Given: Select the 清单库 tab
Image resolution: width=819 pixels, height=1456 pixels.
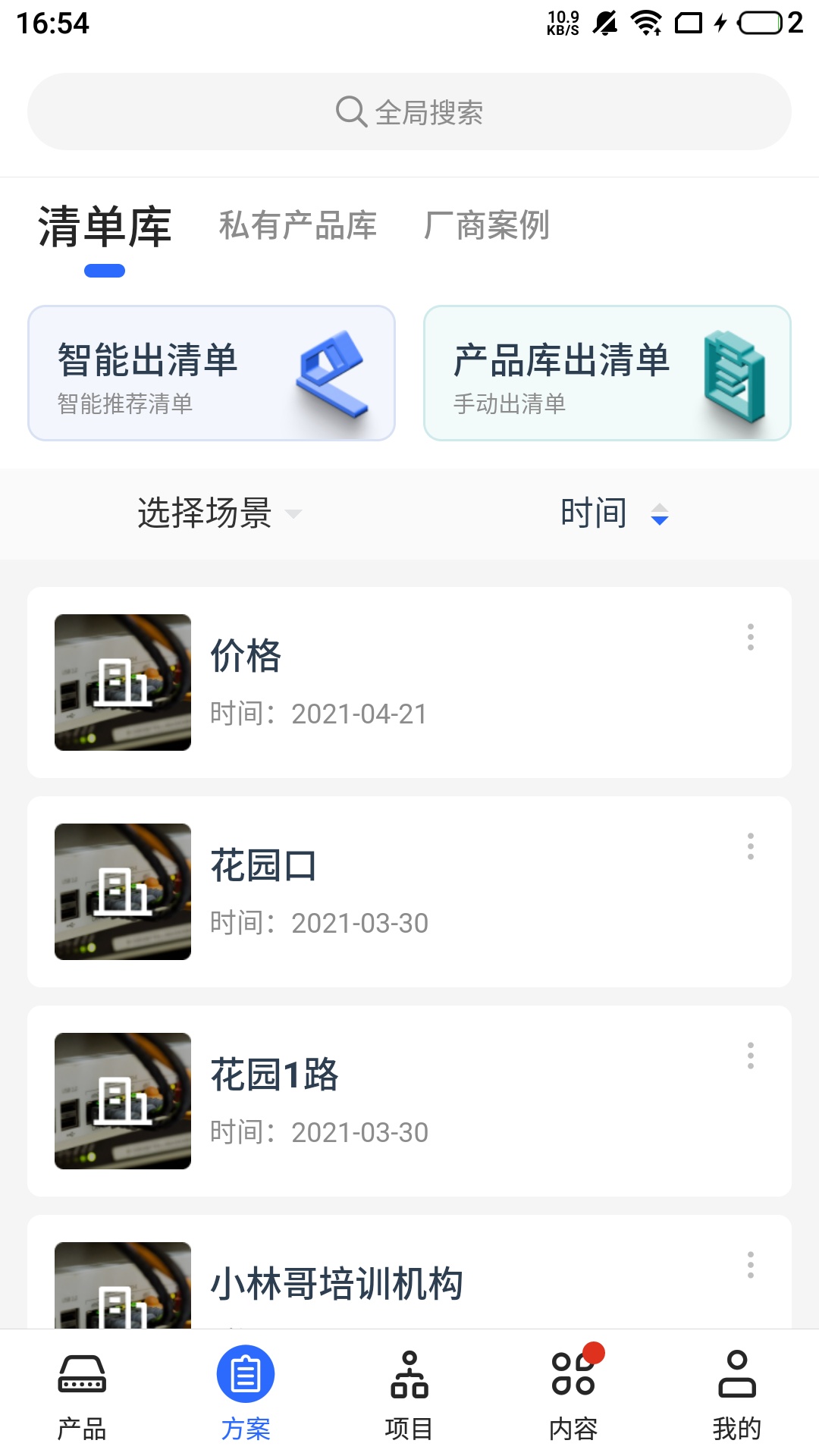Looking at the screenshot, I should click(x=105, y=227).
